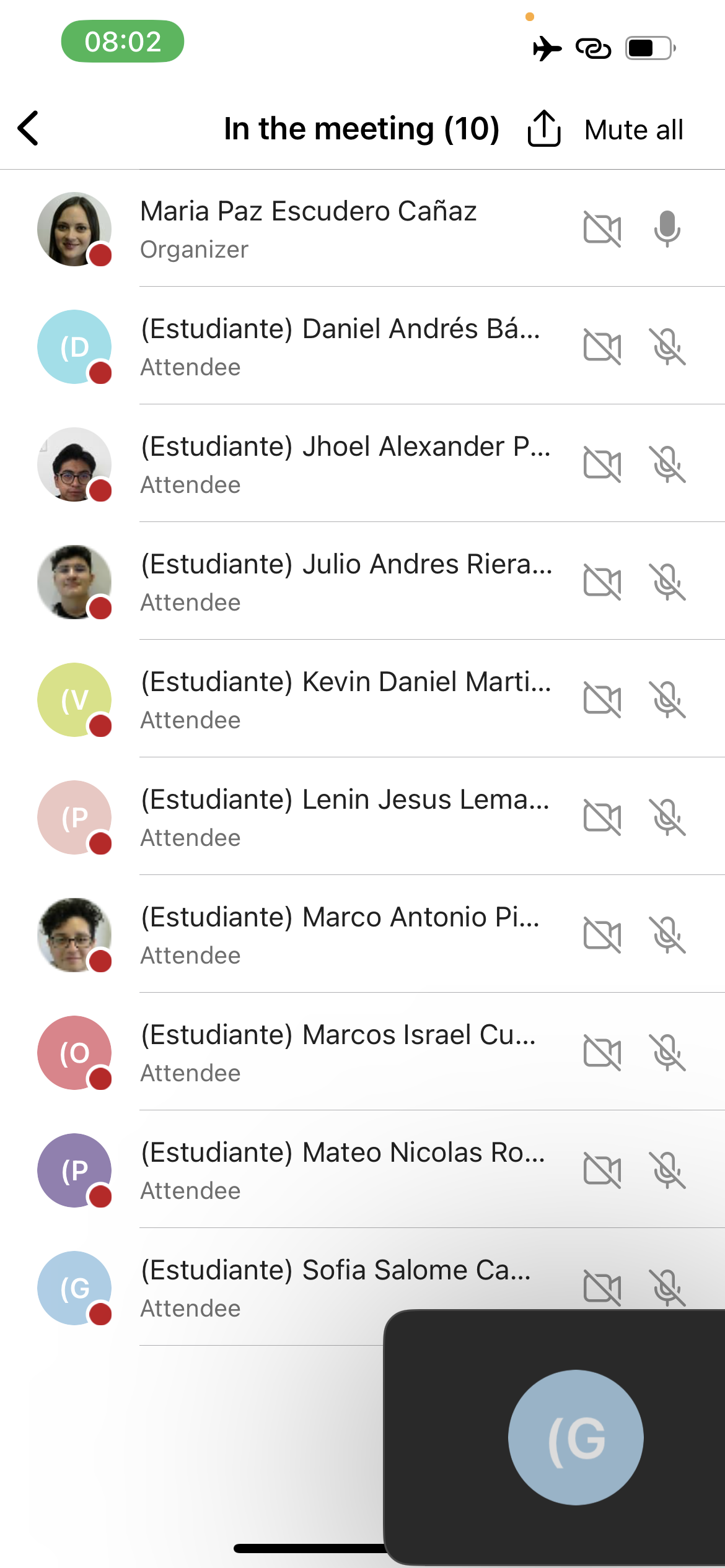This screenshot has height=1568, width=725.
Task: Tap the green call timer pill
Action: [123, 41]
